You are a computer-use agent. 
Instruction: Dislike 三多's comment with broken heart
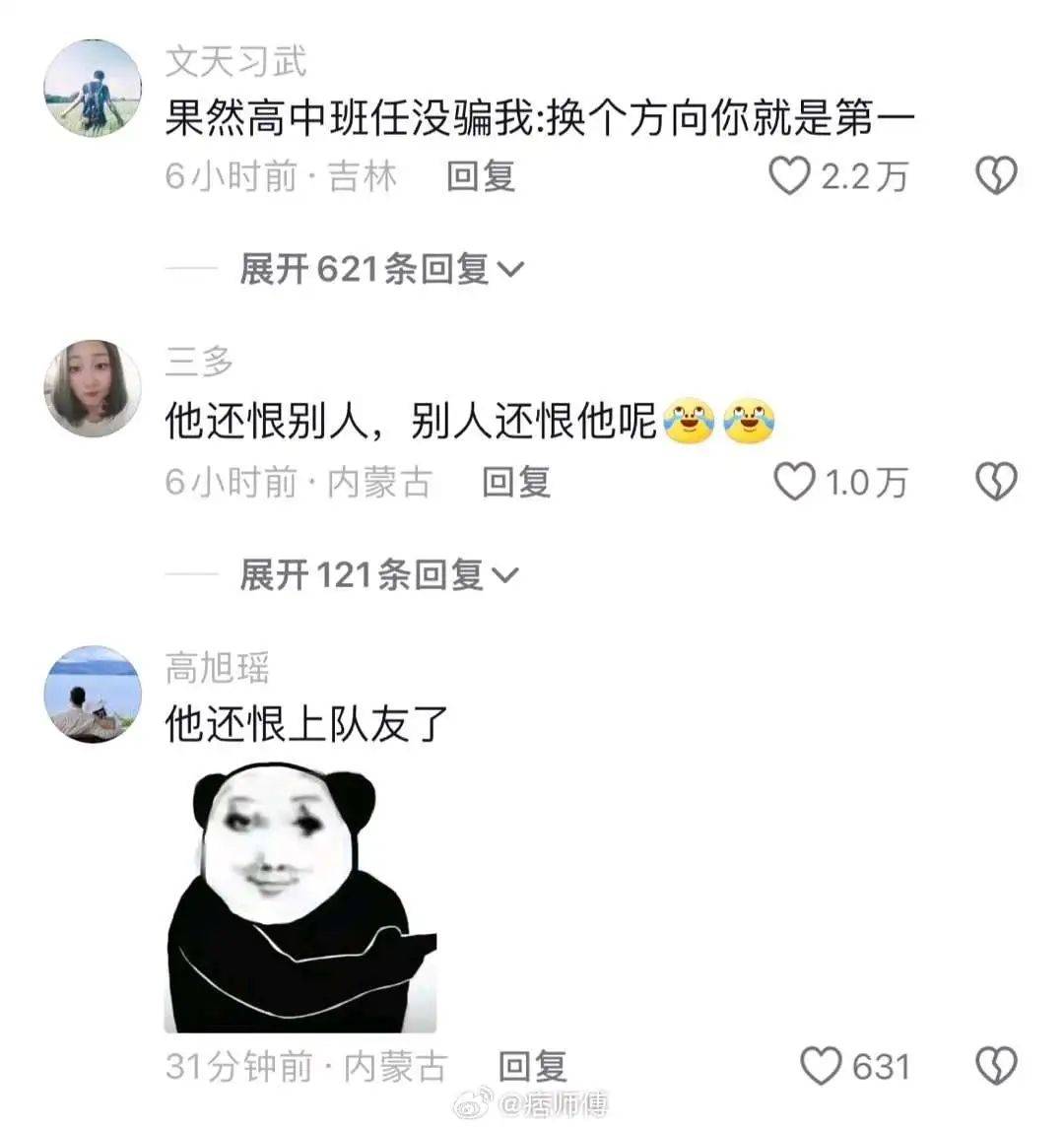coord(995,482)
